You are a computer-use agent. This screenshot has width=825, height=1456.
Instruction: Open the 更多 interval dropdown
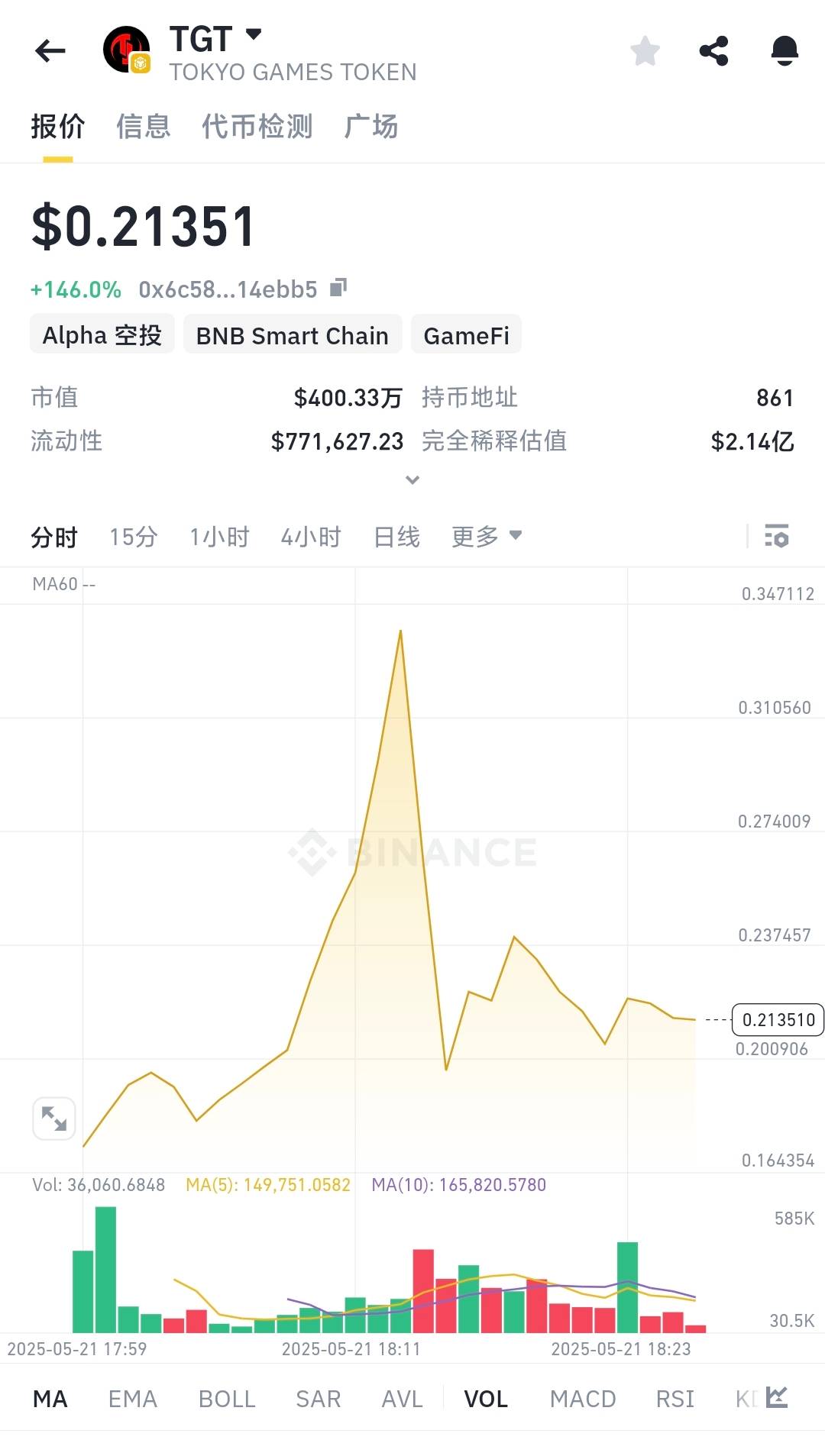tap(487, 537)
